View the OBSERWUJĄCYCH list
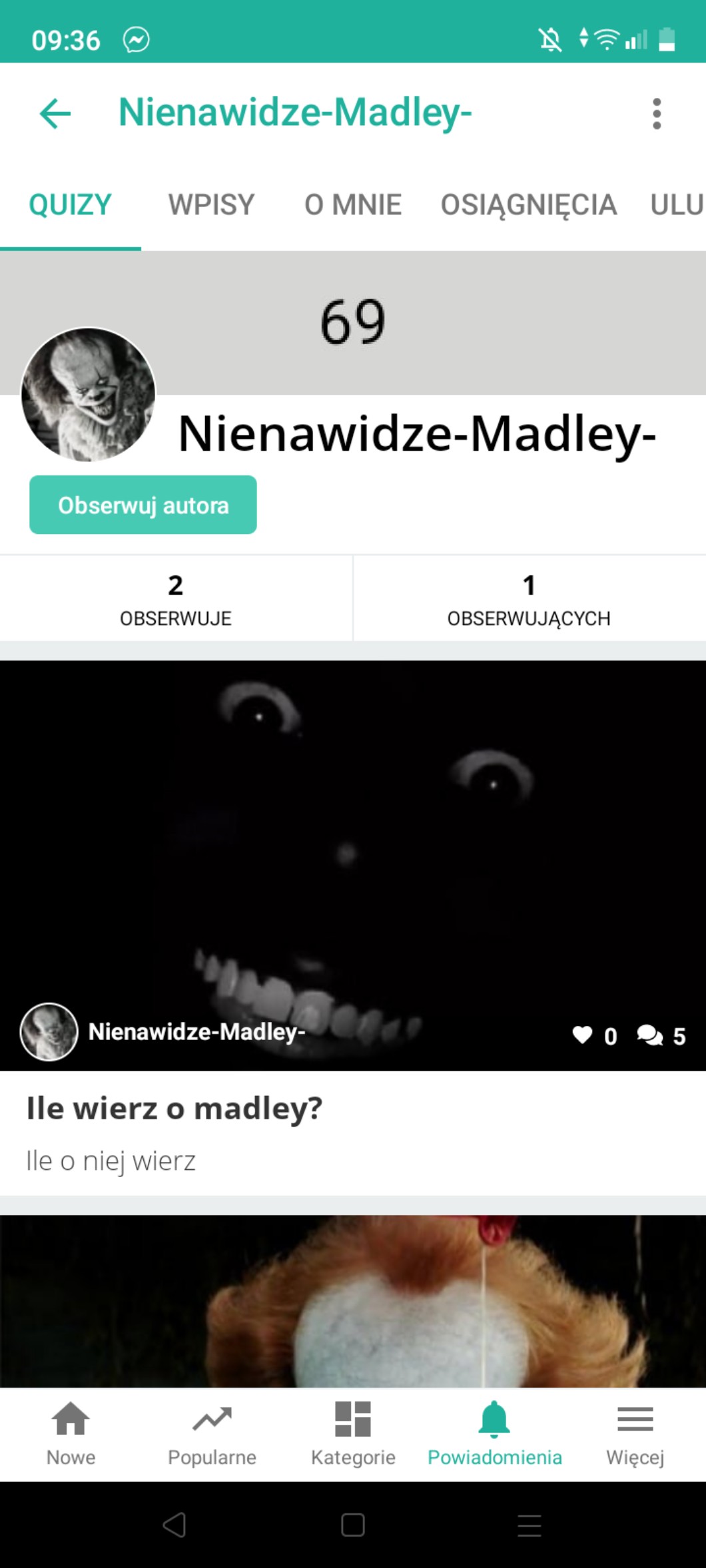This screenshot has width=706, height=1568. tap(529, 599)
